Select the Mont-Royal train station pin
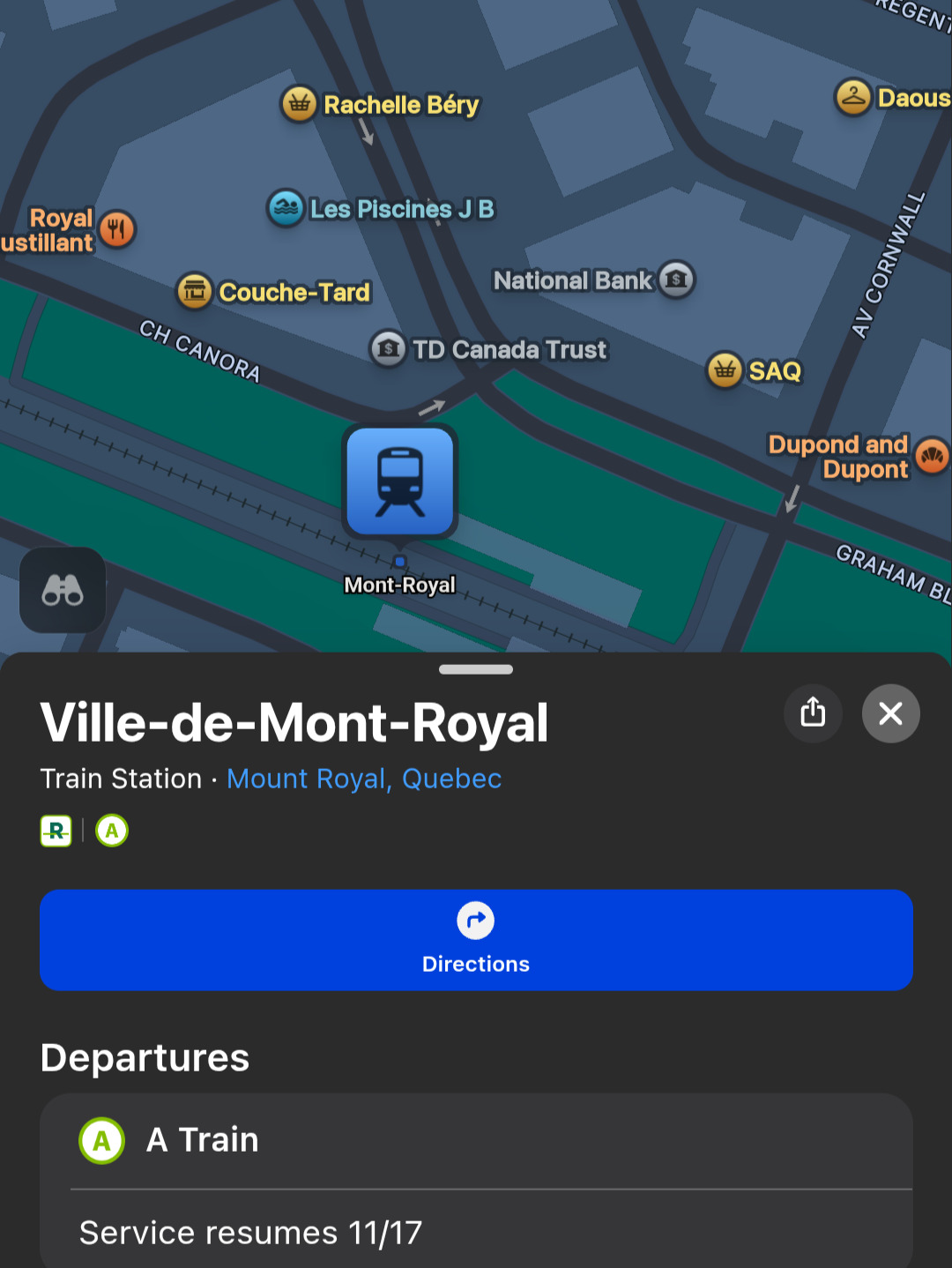 coord(400,481)
